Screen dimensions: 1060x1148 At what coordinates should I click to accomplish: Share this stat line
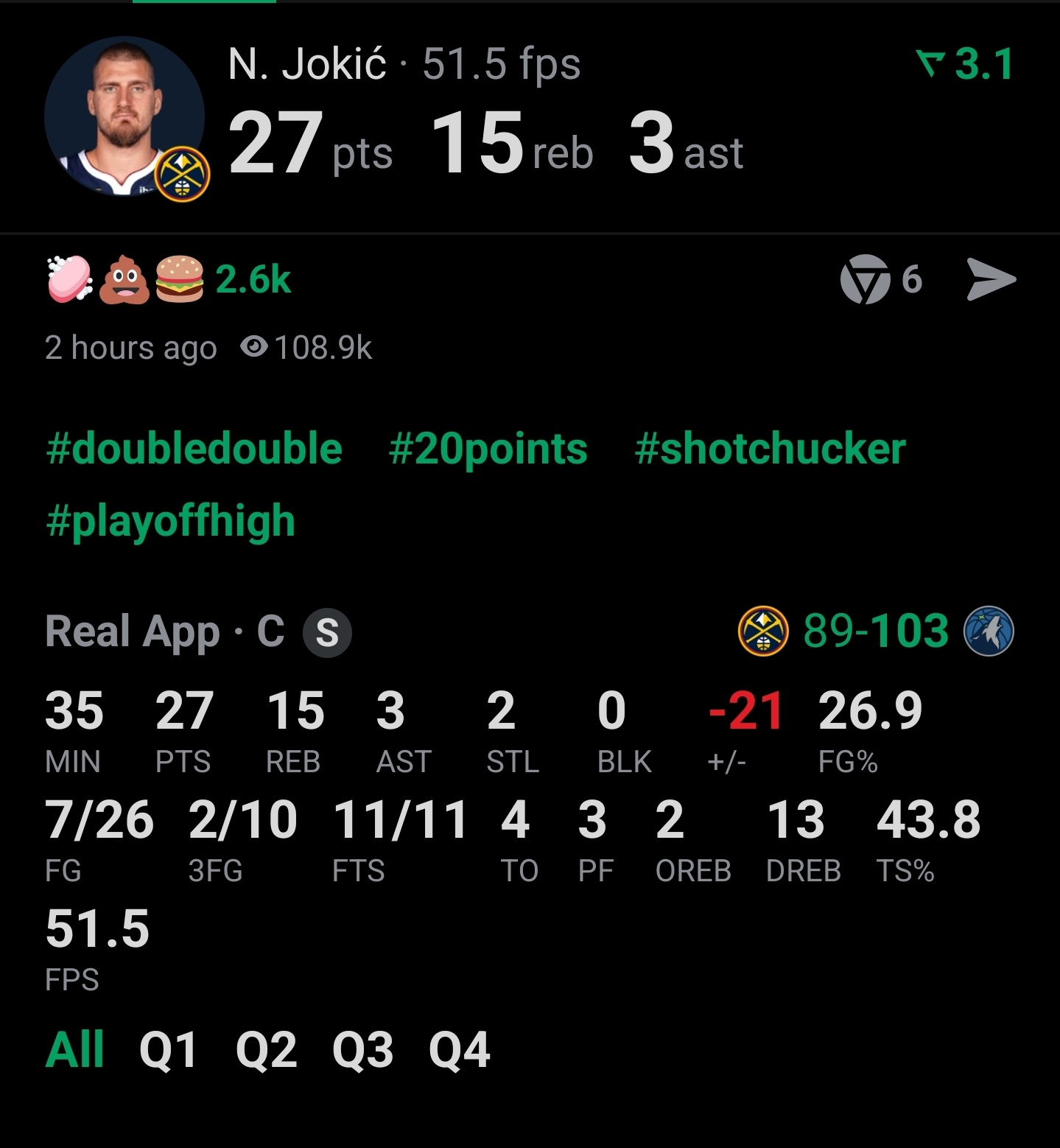pos(990,279)
